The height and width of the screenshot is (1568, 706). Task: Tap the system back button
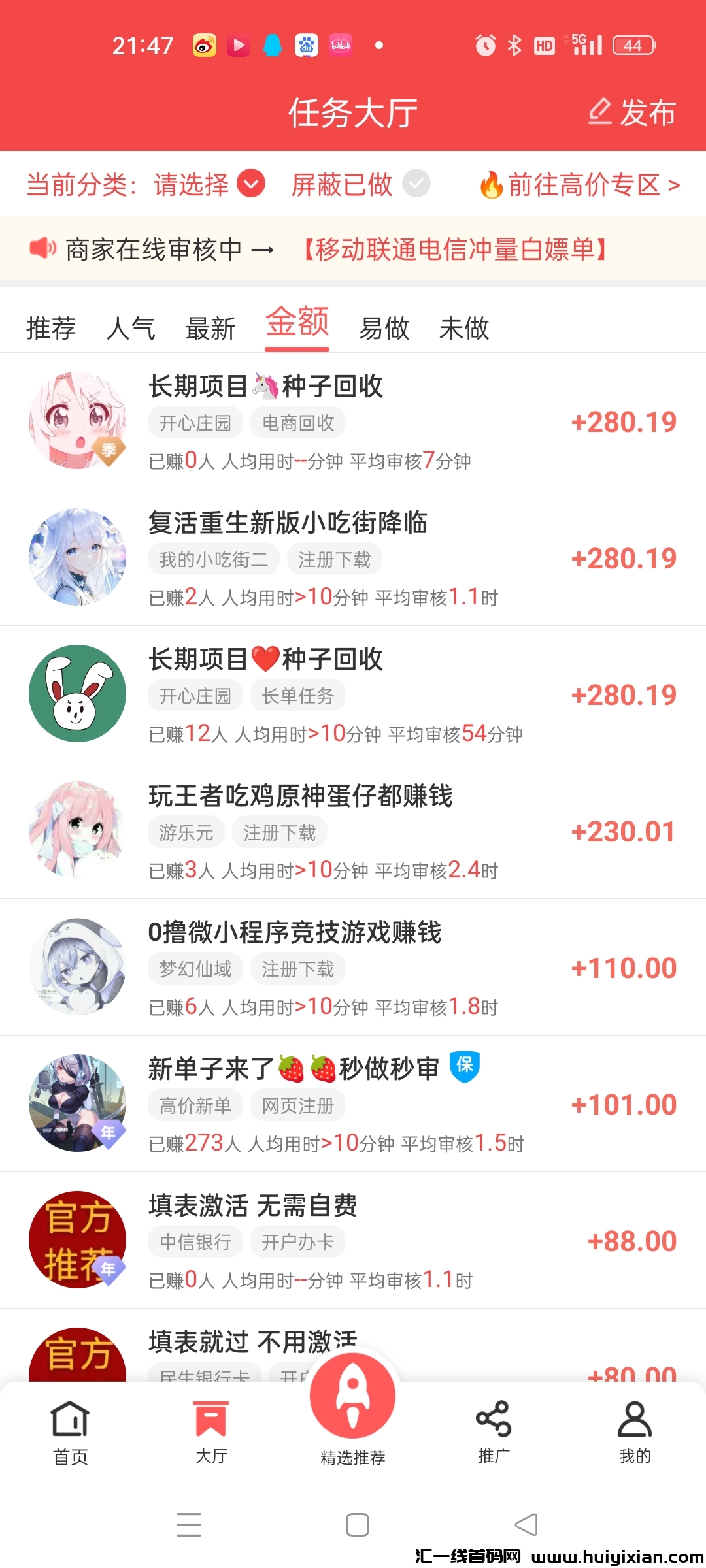pyautogui.click(x=526, y=1525)
